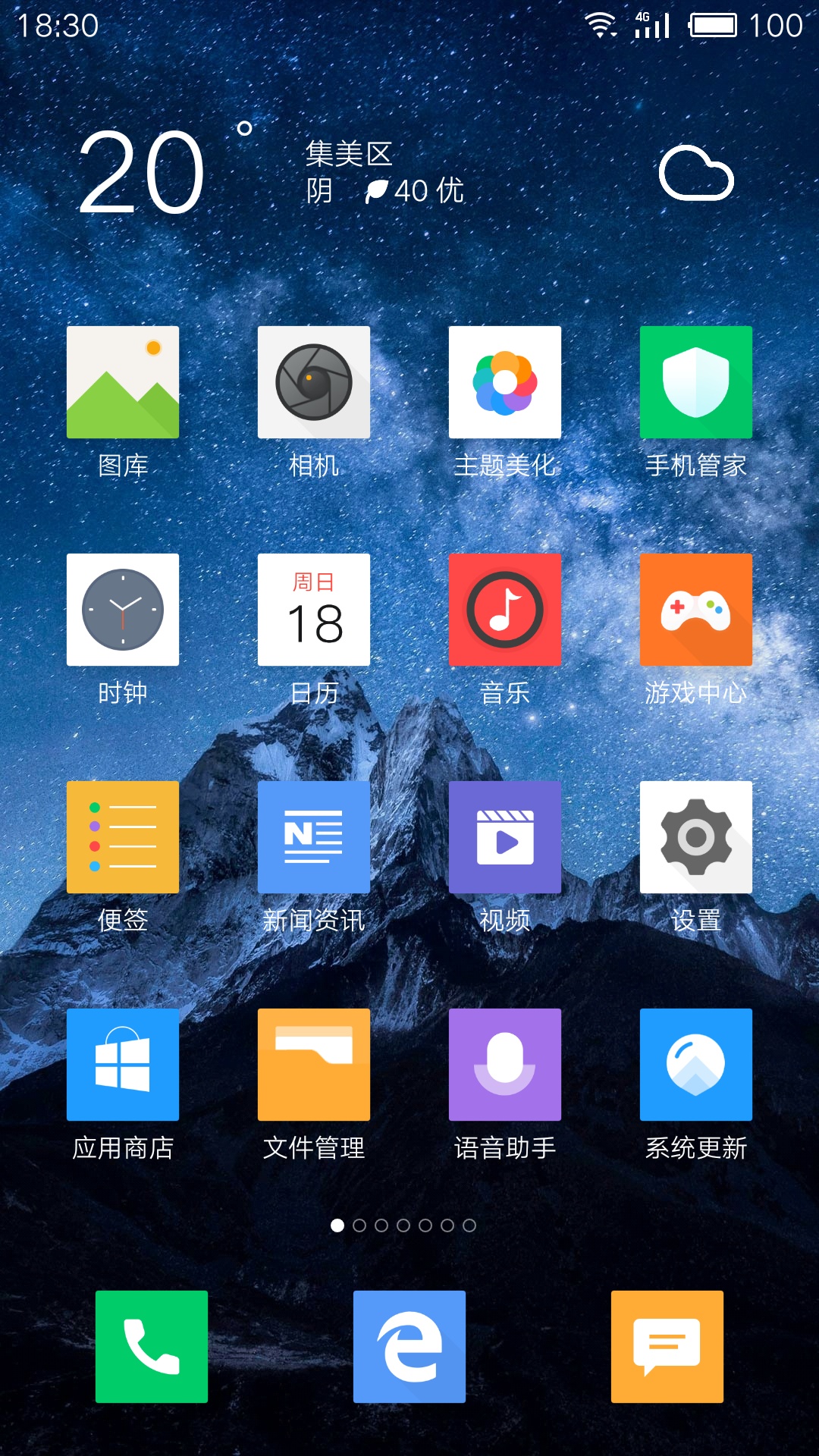Open 游戏中心 game center

[x=696, y=610]
